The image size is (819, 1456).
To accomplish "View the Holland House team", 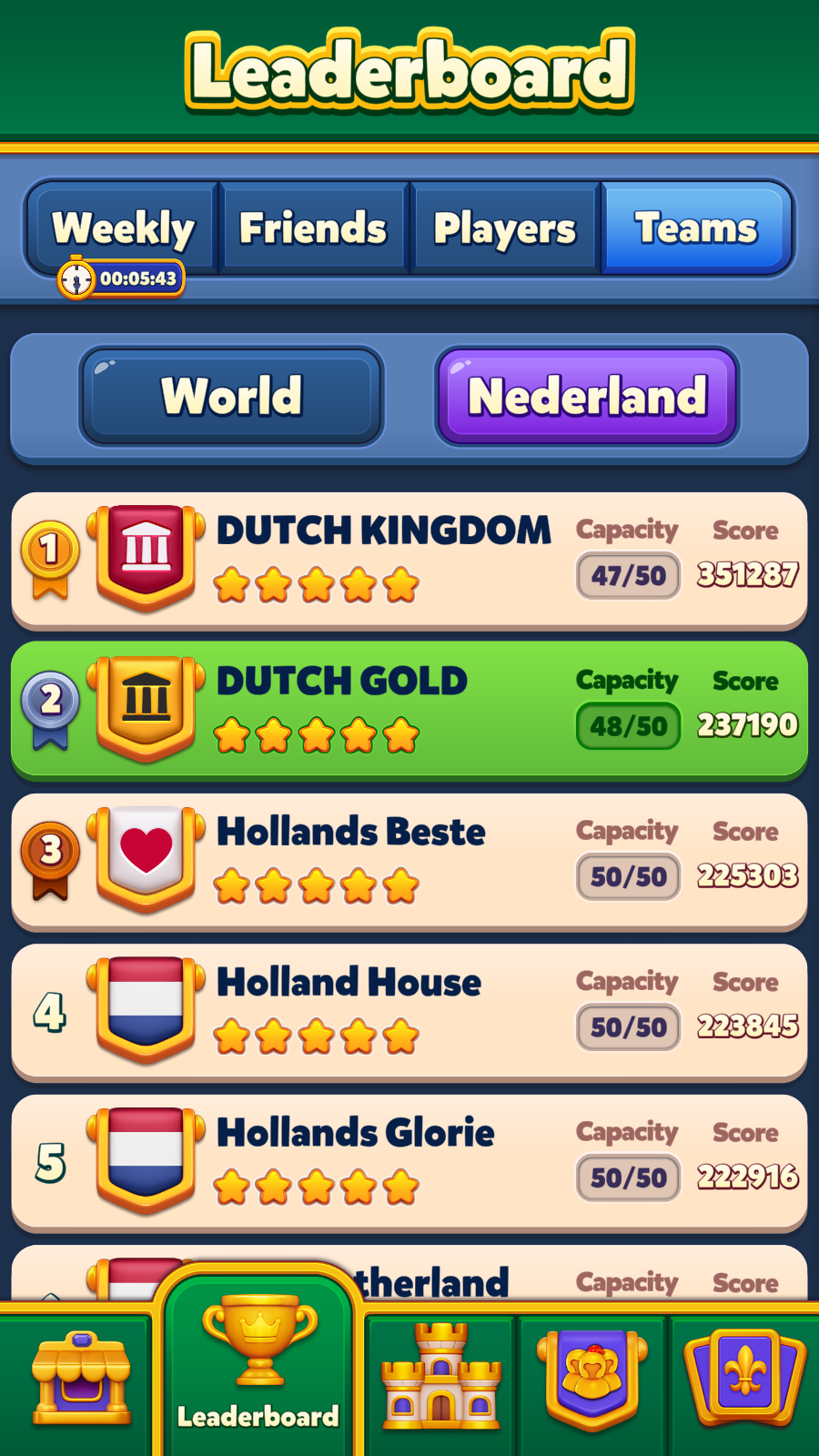I will (x=409, y=1011).
